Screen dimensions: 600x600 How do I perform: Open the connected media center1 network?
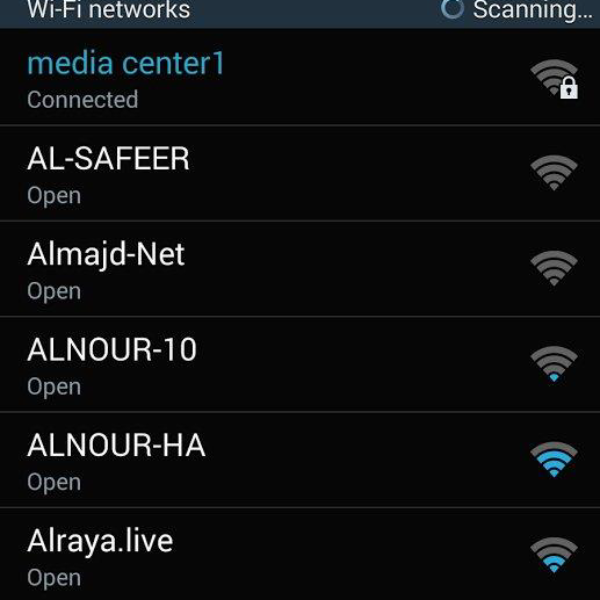[126, 78]
